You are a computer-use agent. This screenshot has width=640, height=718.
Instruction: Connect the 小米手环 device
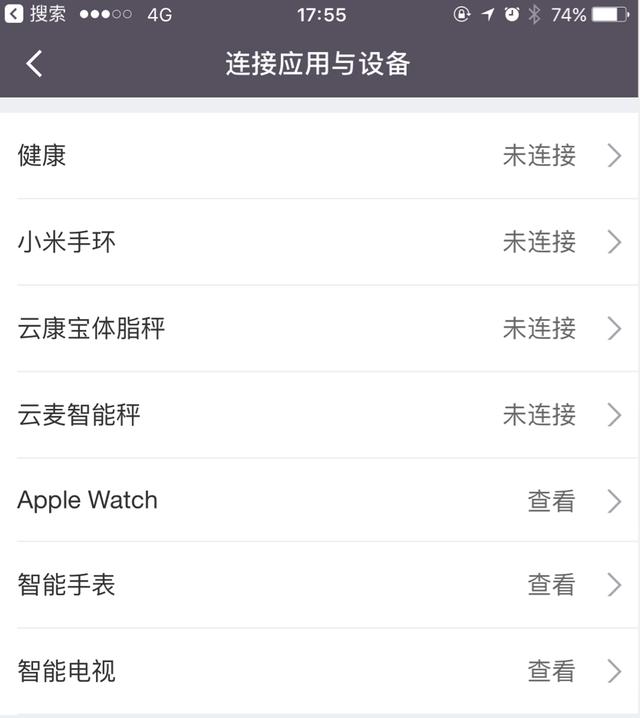320,242
